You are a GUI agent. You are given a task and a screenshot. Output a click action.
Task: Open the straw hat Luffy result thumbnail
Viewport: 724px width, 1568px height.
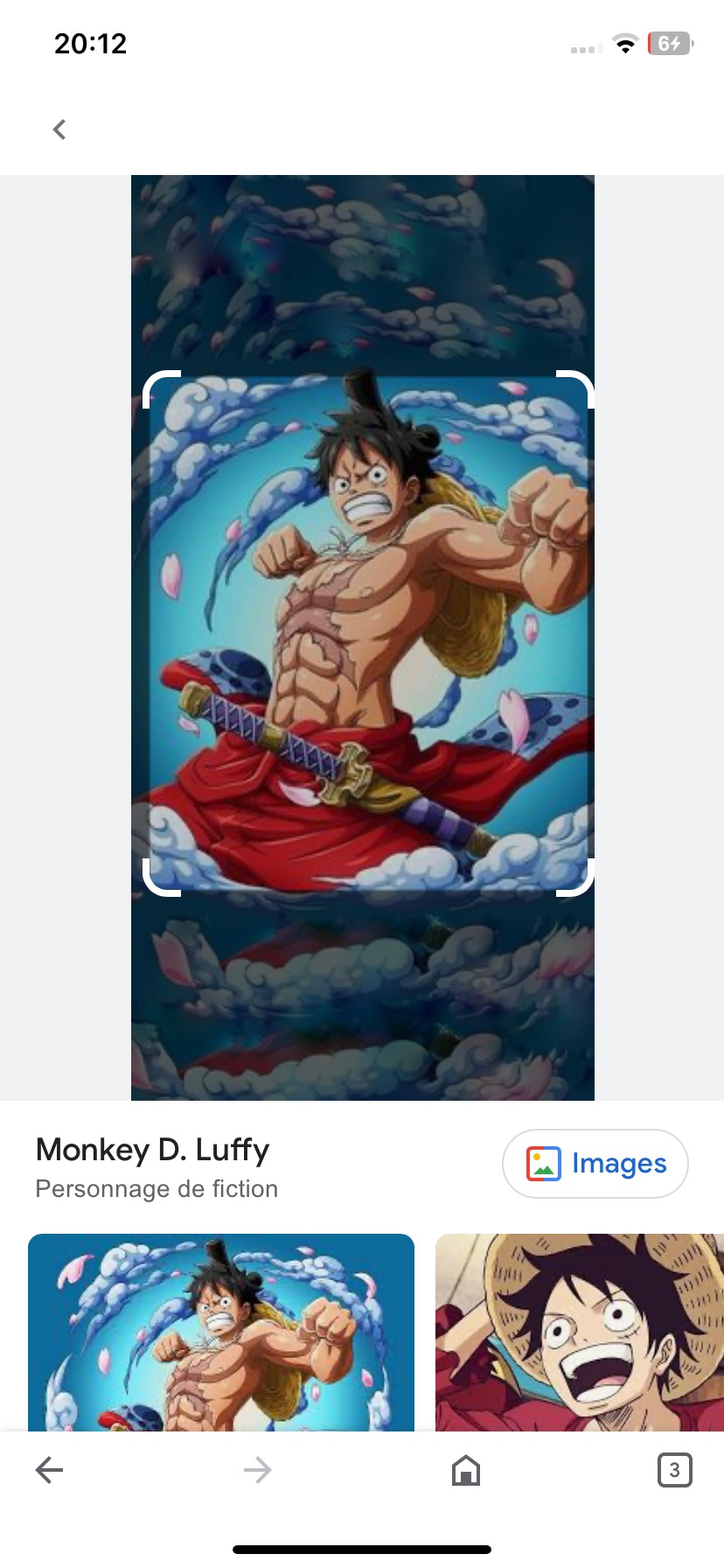point(579,1332)
